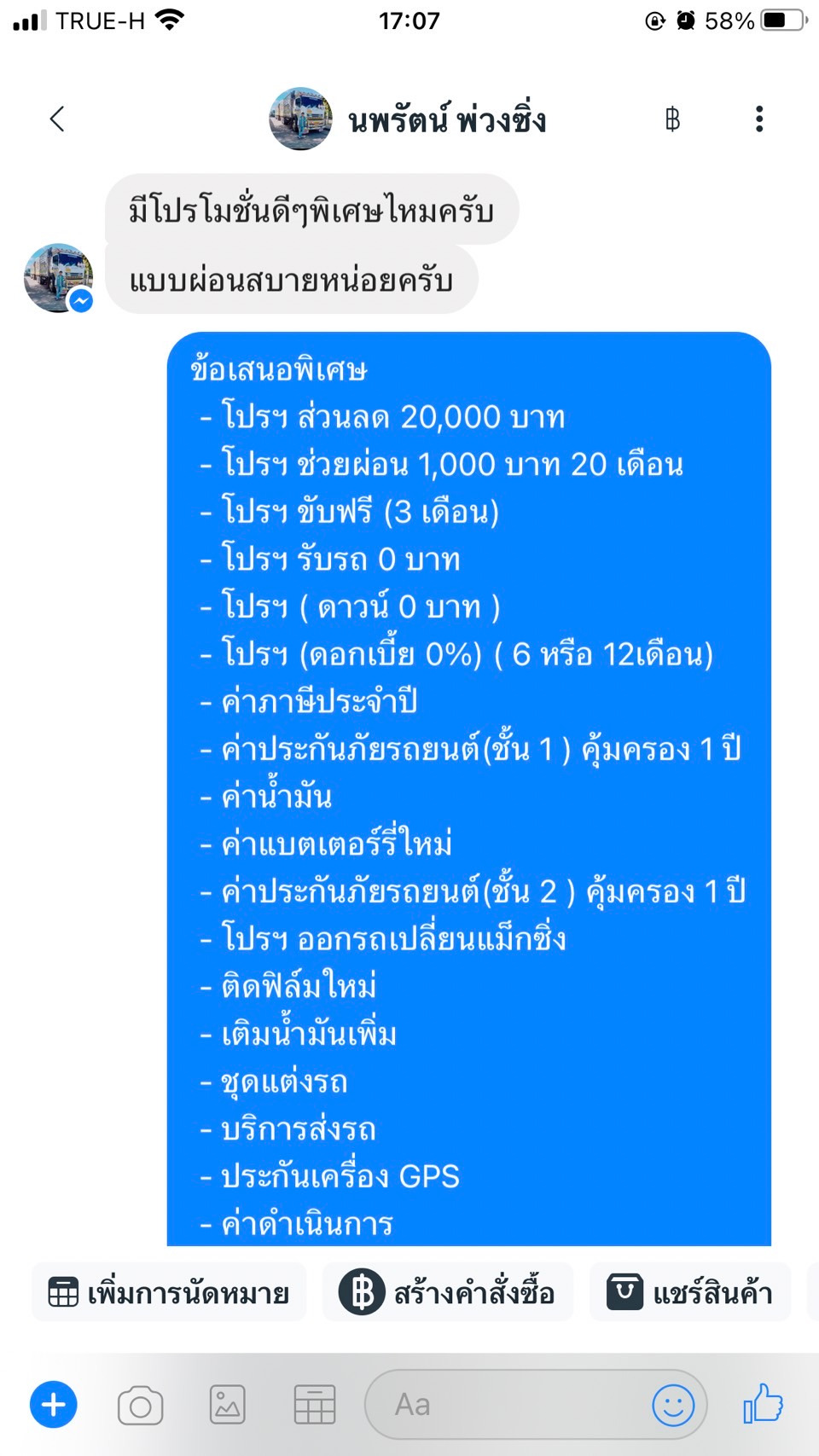Open the saved replies table icon
819x1456 pixels.
click(315, 1405)
